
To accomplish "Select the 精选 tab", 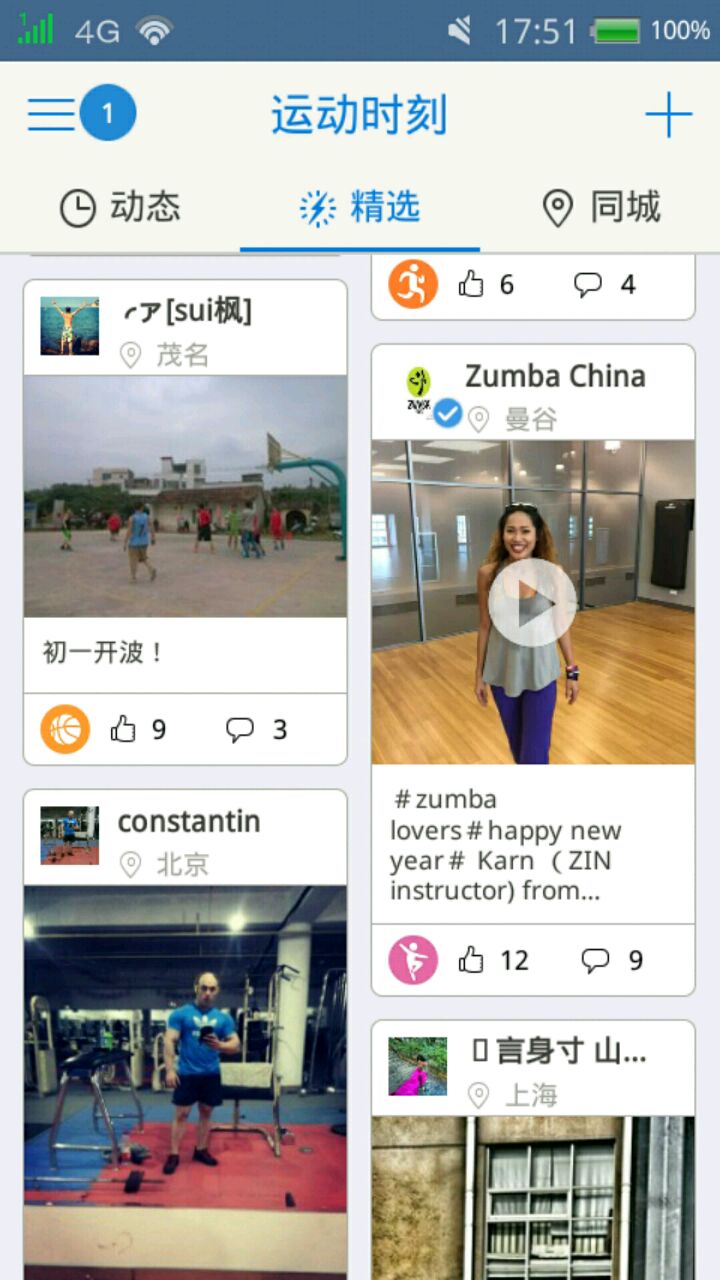I will click(x=360, y=208).
